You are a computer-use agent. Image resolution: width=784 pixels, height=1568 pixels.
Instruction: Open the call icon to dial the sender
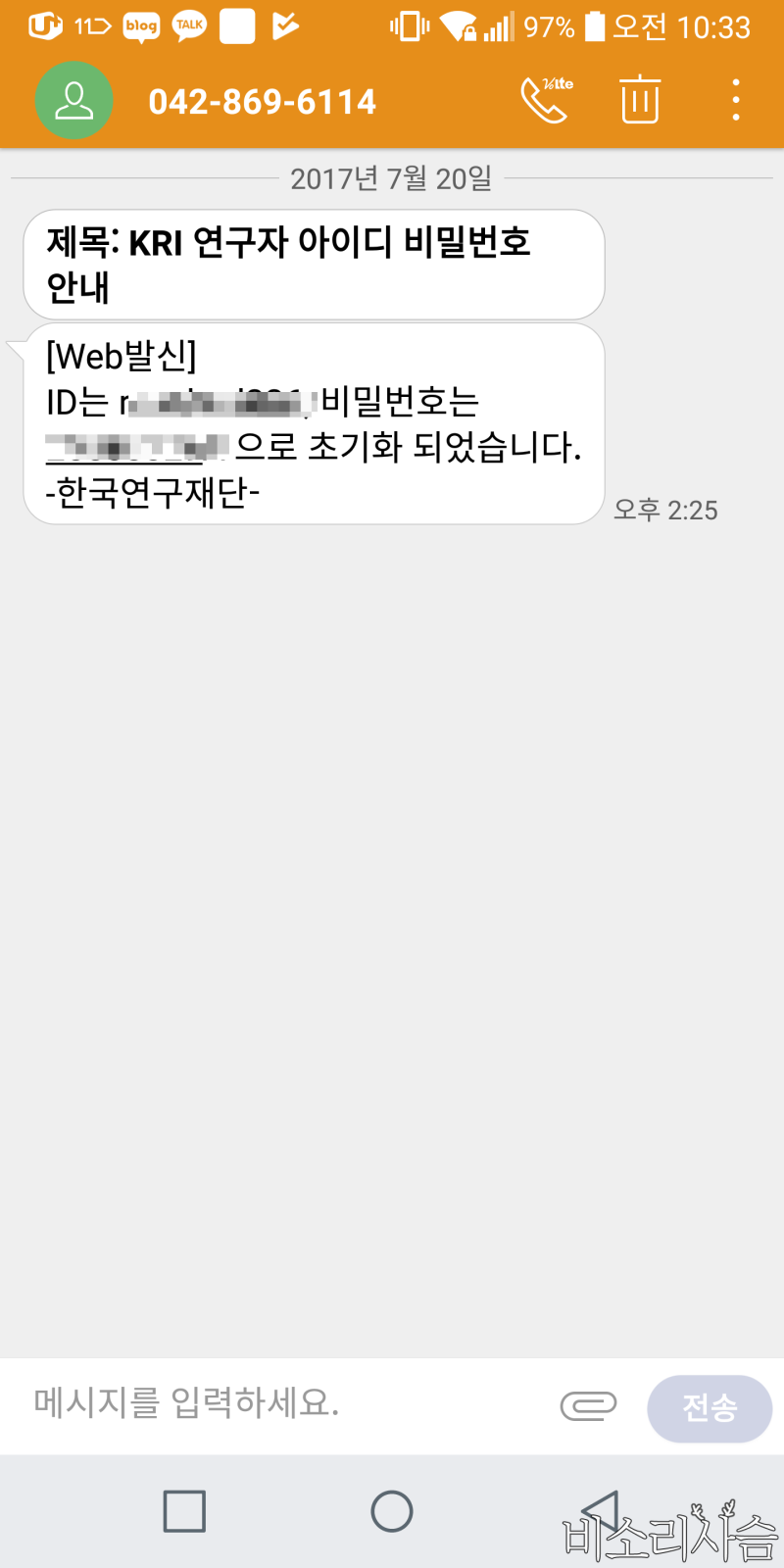coord(545,99)
